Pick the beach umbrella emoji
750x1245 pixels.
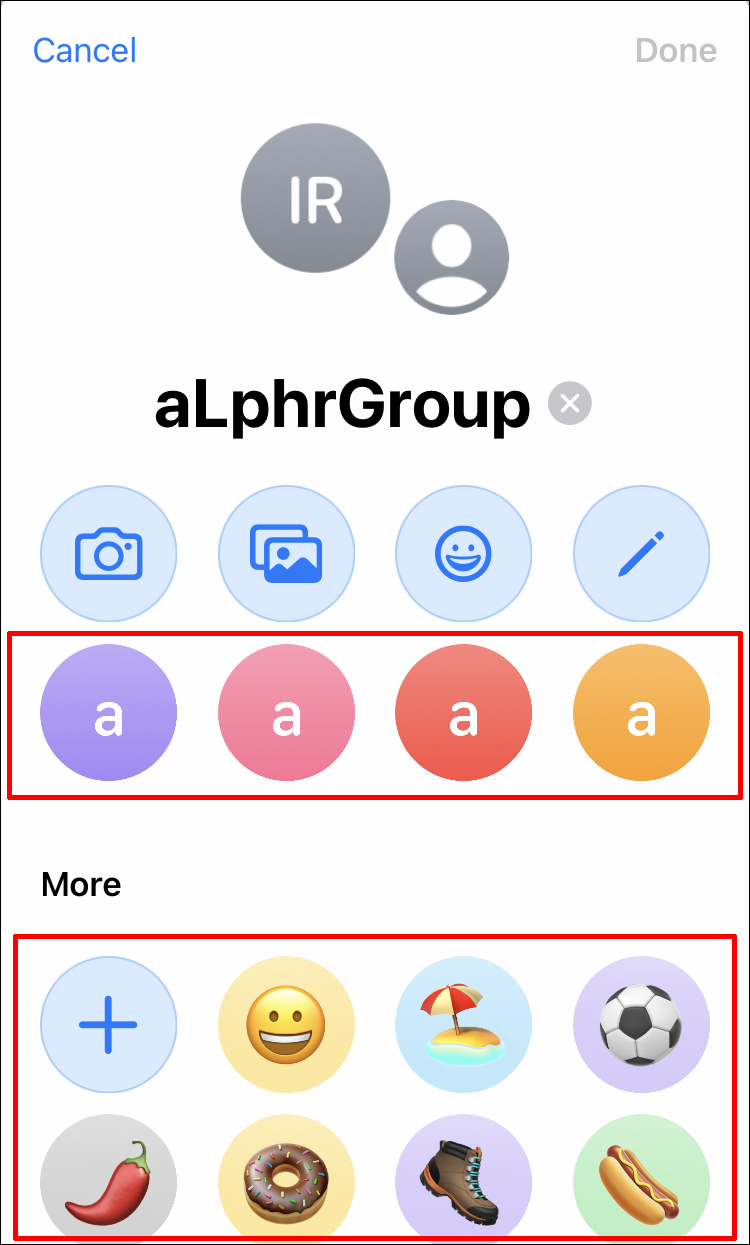[464, 1025]
